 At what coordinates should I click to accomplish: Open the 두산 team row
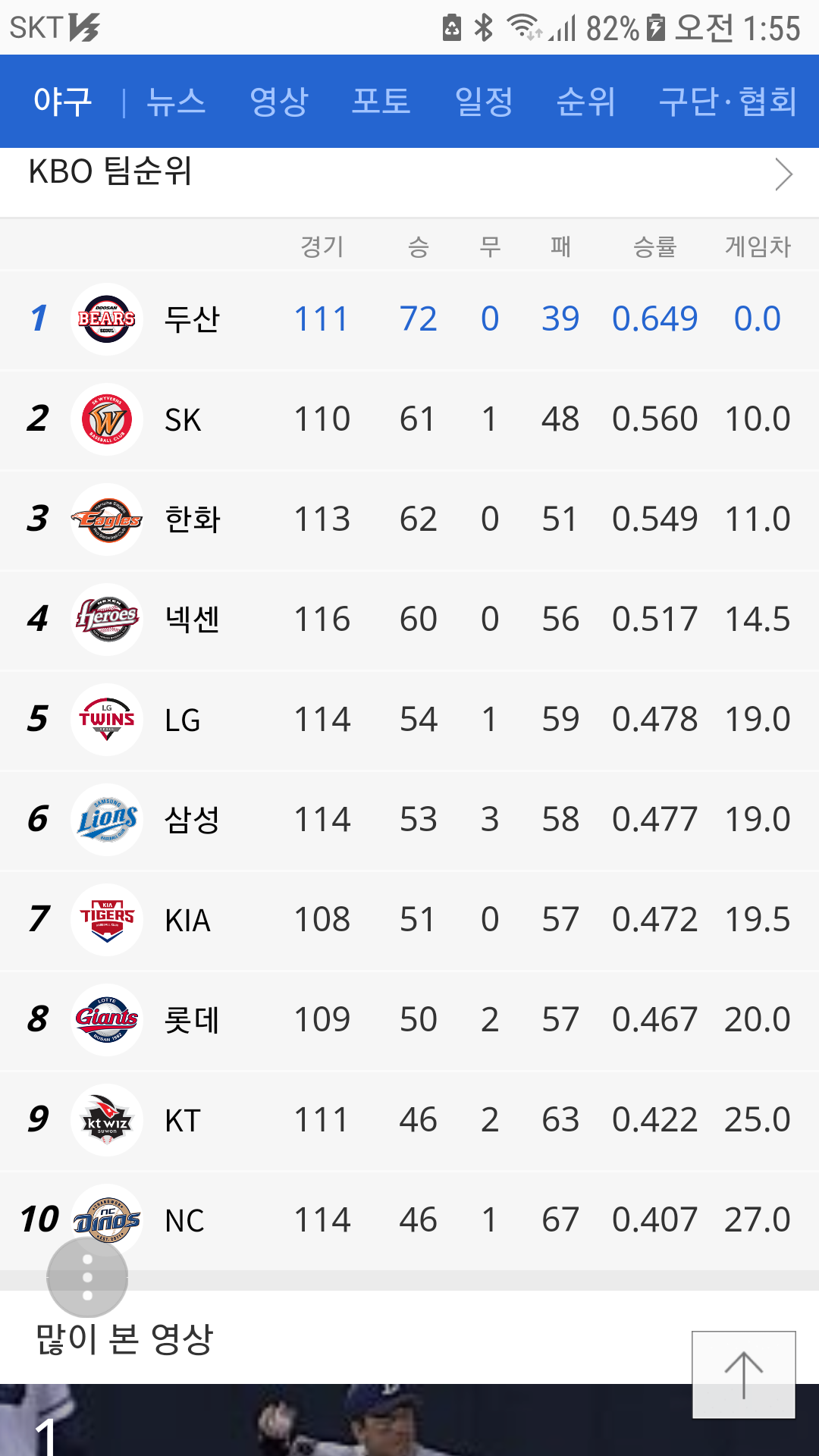click(409, 319)
